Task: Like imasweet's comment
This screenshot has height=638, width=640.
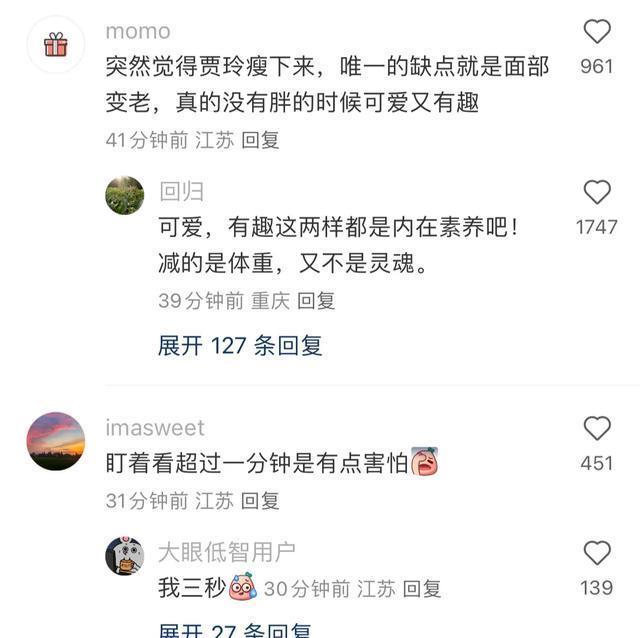Action: tap(597, 429)
